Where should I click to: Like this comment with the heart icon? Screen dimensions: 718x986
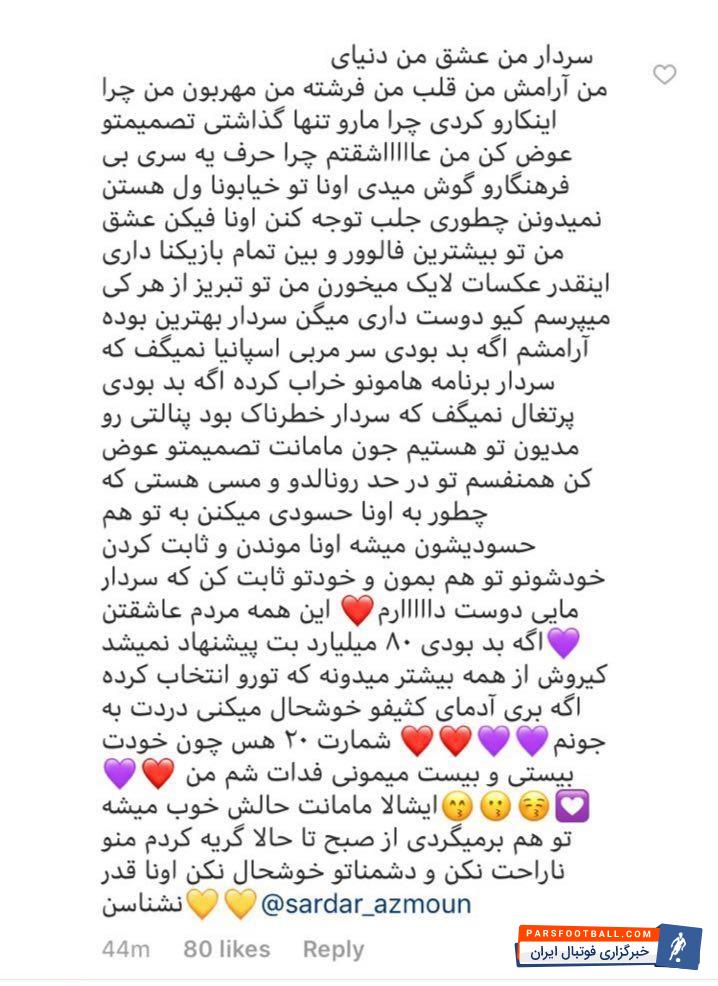tap(664, 74)
